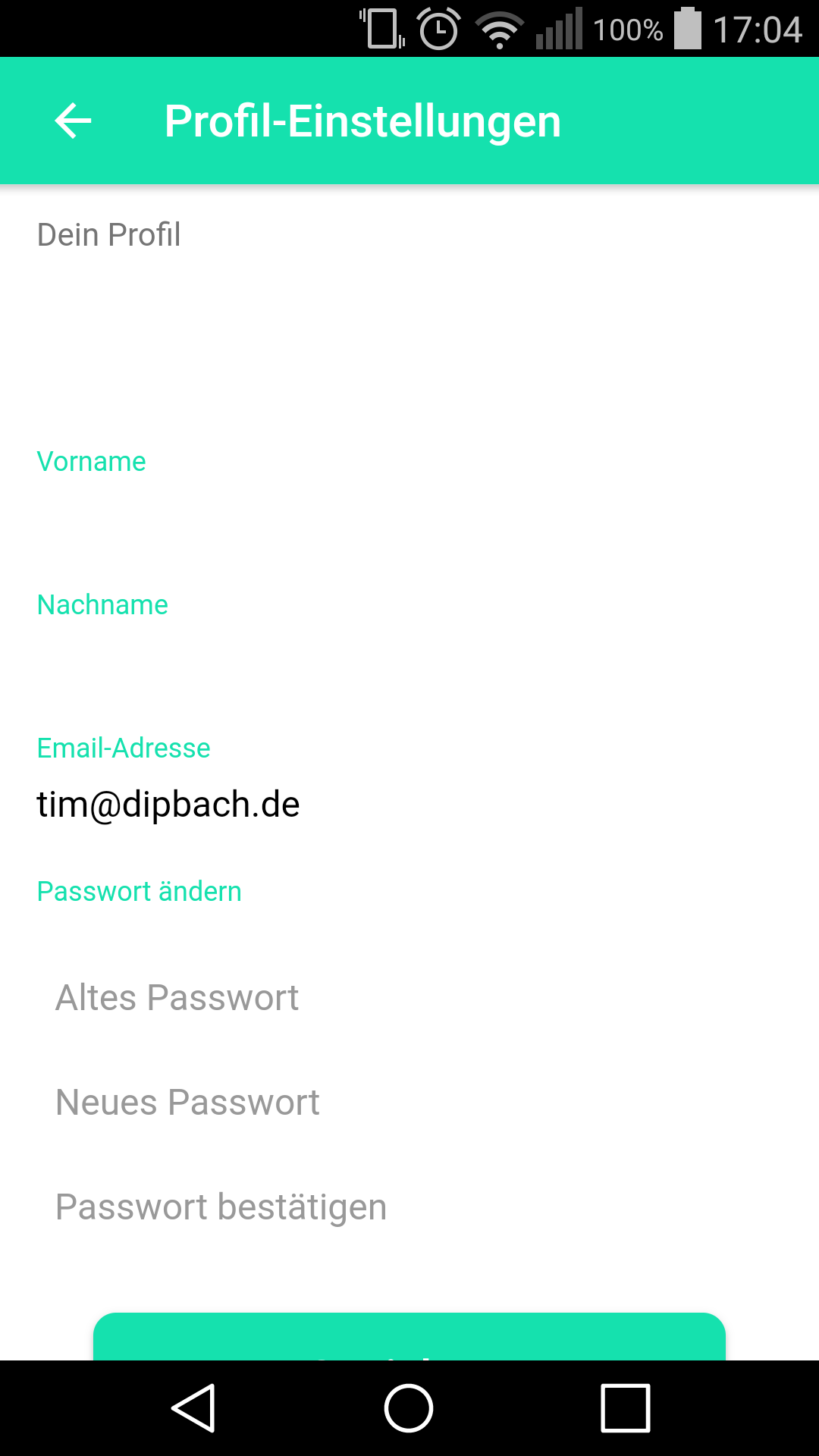This screenshot has width=819, height=1456.
Task: Tap the Neues Passwort field
Action: click(x=409, y=1103)
